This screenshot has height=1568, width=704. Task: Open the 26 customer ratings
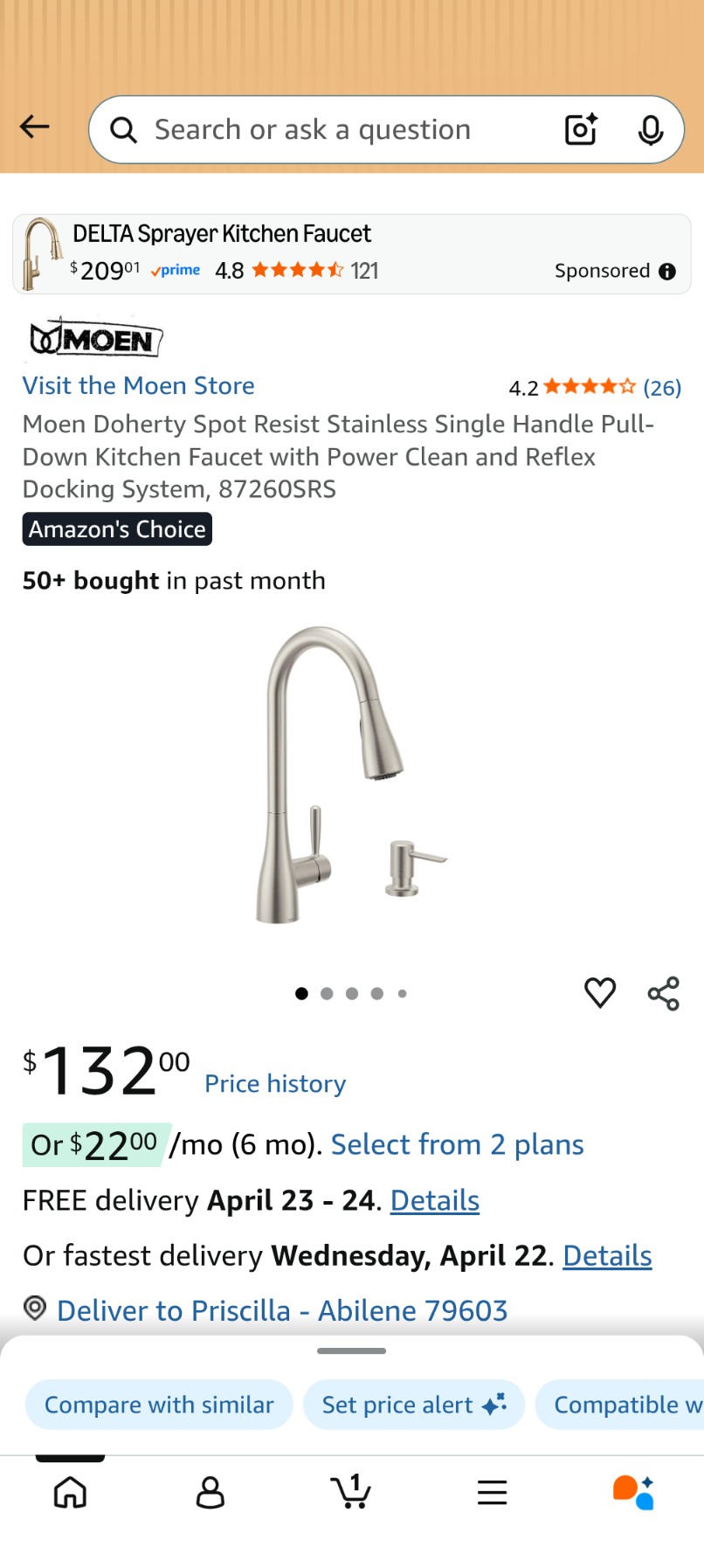pyautogui.click(x=661, y=388)
